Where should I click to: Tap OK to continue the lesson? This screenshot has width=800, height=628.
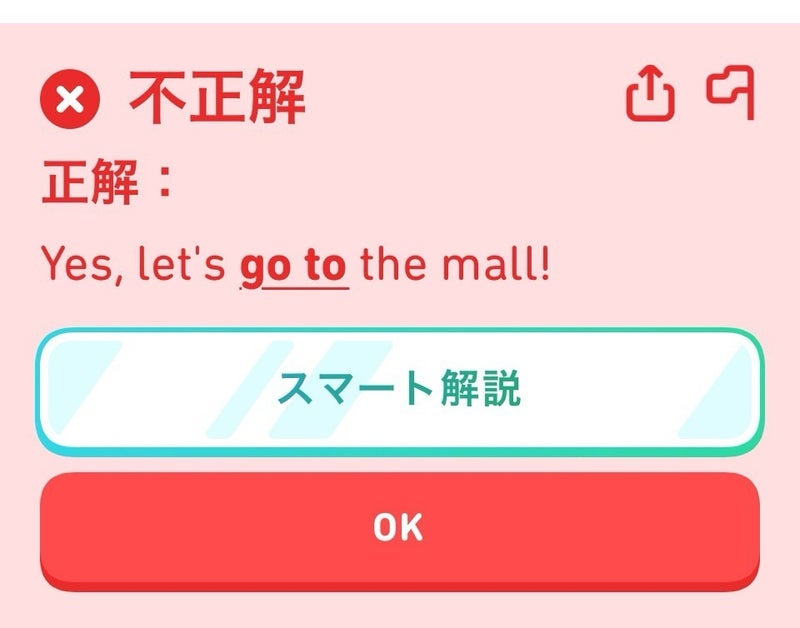(x=400, y=527)
